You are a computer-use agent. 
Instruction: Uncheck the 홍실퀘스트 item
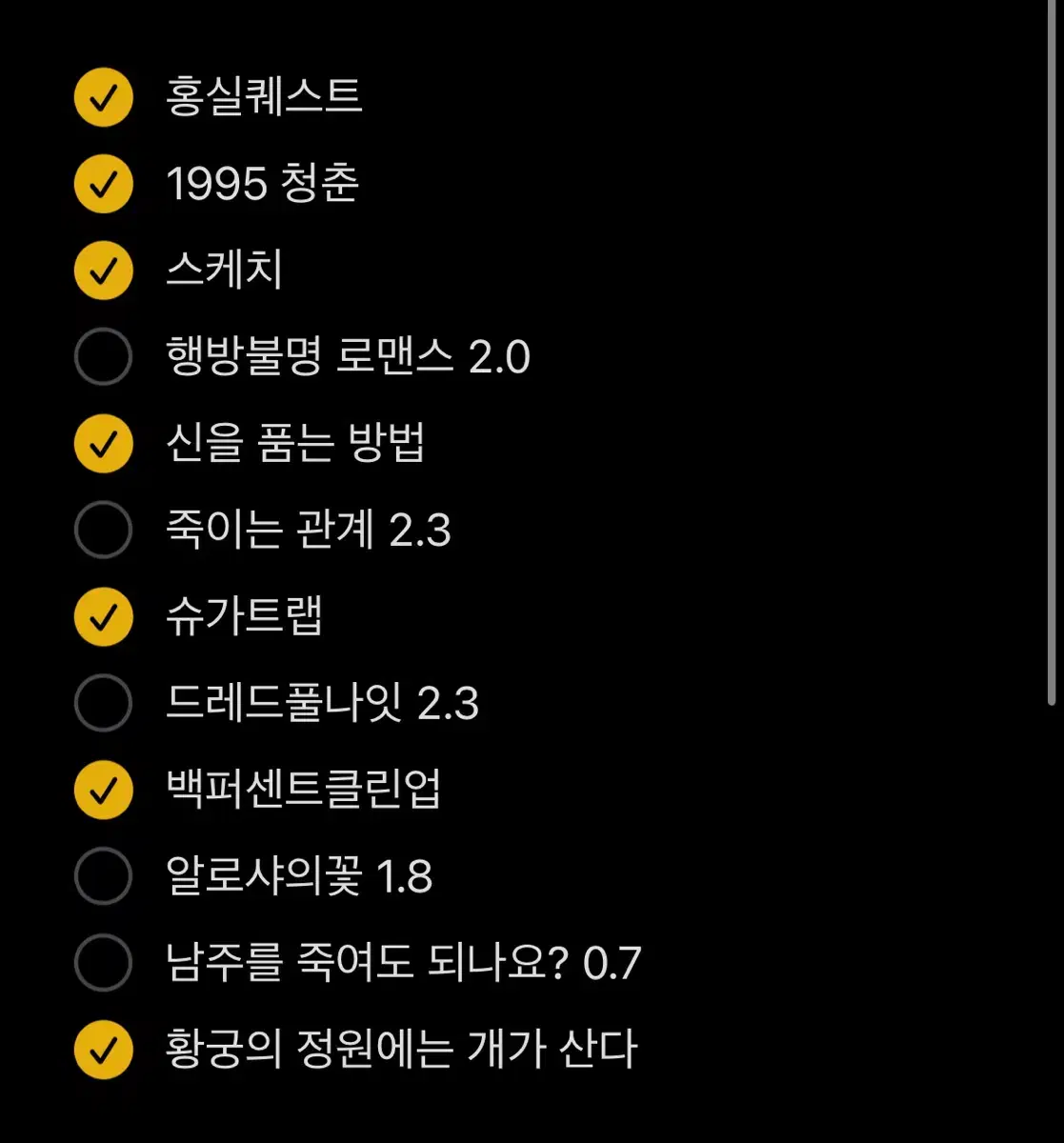pos(102,96)
